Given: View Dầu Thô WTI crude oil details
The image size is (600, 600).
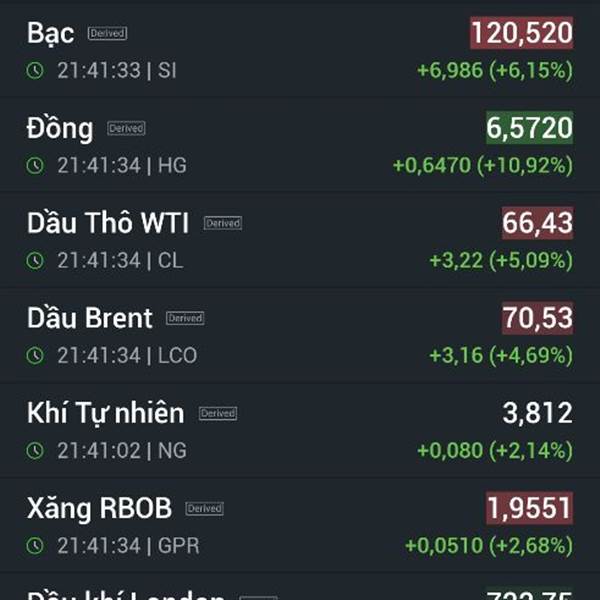Looking at the screenshot, I should [x=300, y=240].
